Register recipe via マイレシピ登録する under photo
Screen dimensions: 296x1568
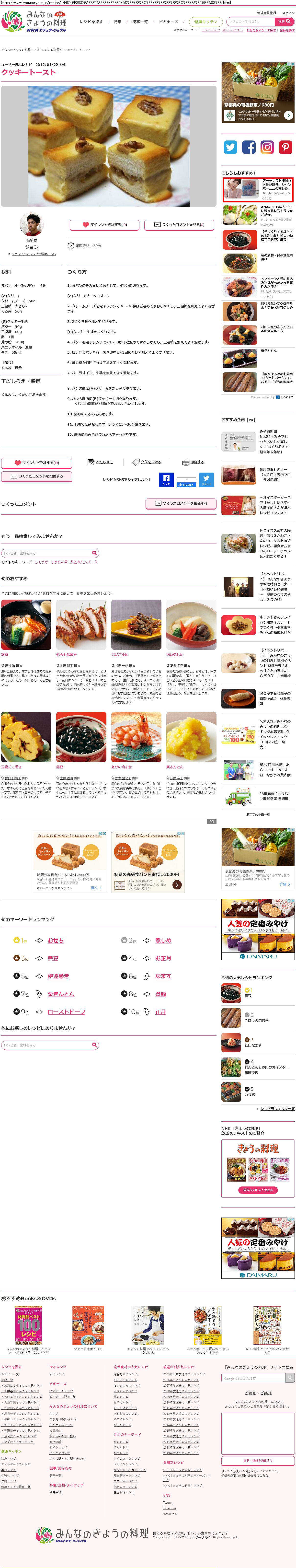click(104, 225)
